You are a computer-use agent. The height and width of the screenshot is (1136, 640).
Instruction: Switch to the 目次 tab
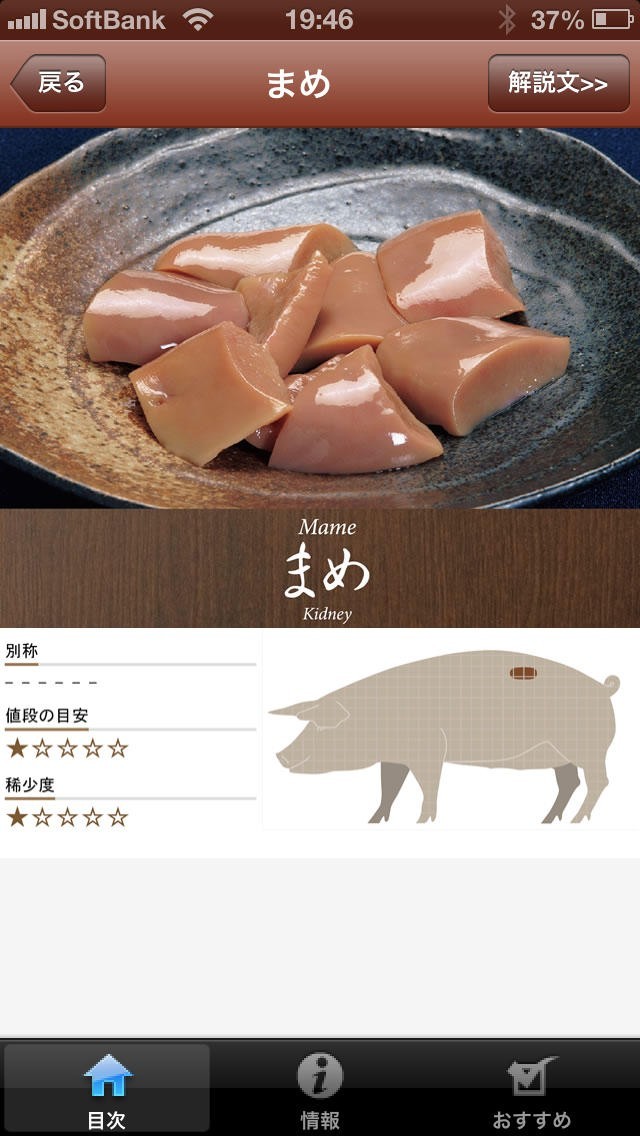pos(107,1090)
